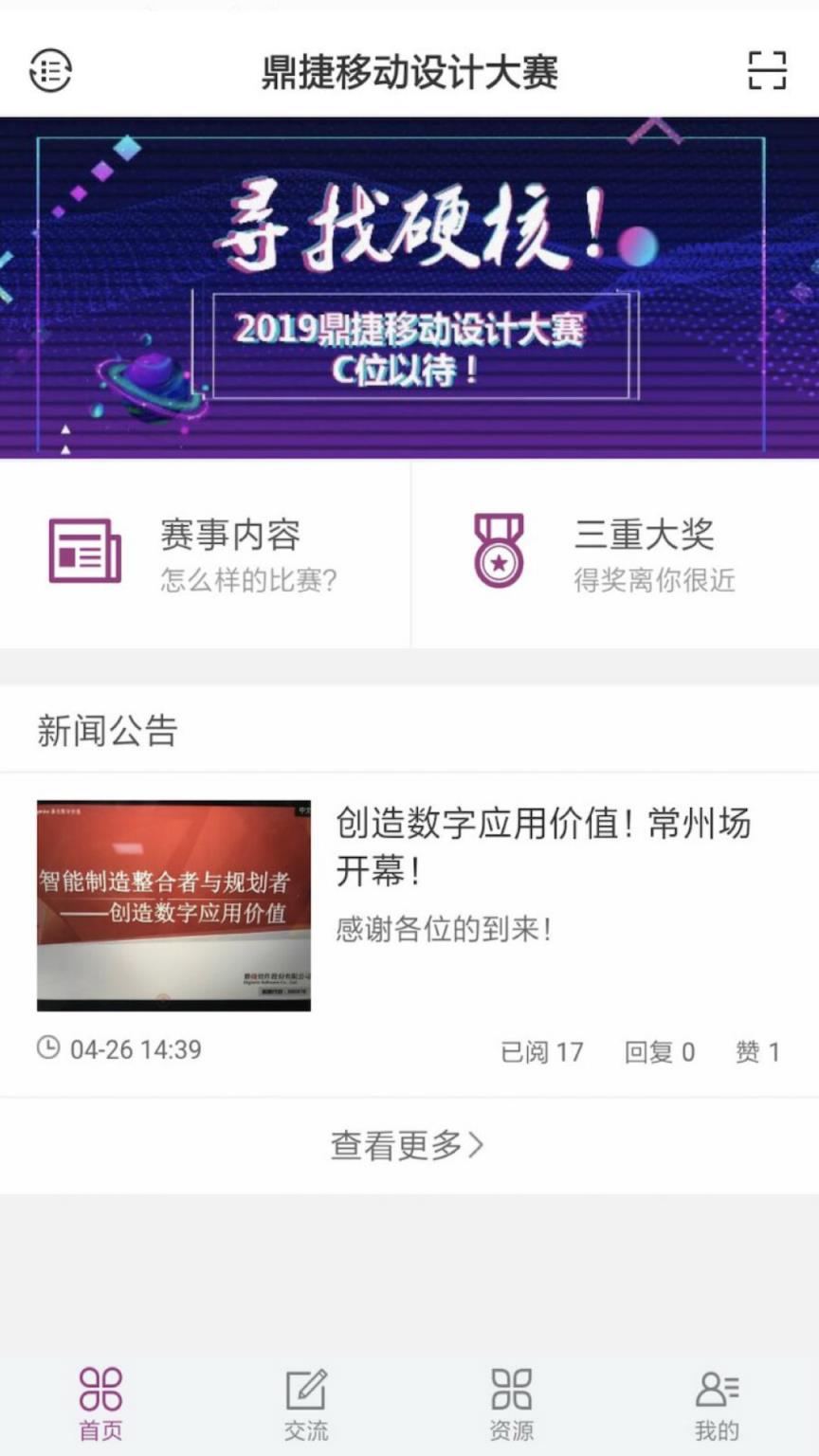Viewport: 819px width, 1456px height.
Task: Click the 赞 1 like counter
Action: 757,1051
